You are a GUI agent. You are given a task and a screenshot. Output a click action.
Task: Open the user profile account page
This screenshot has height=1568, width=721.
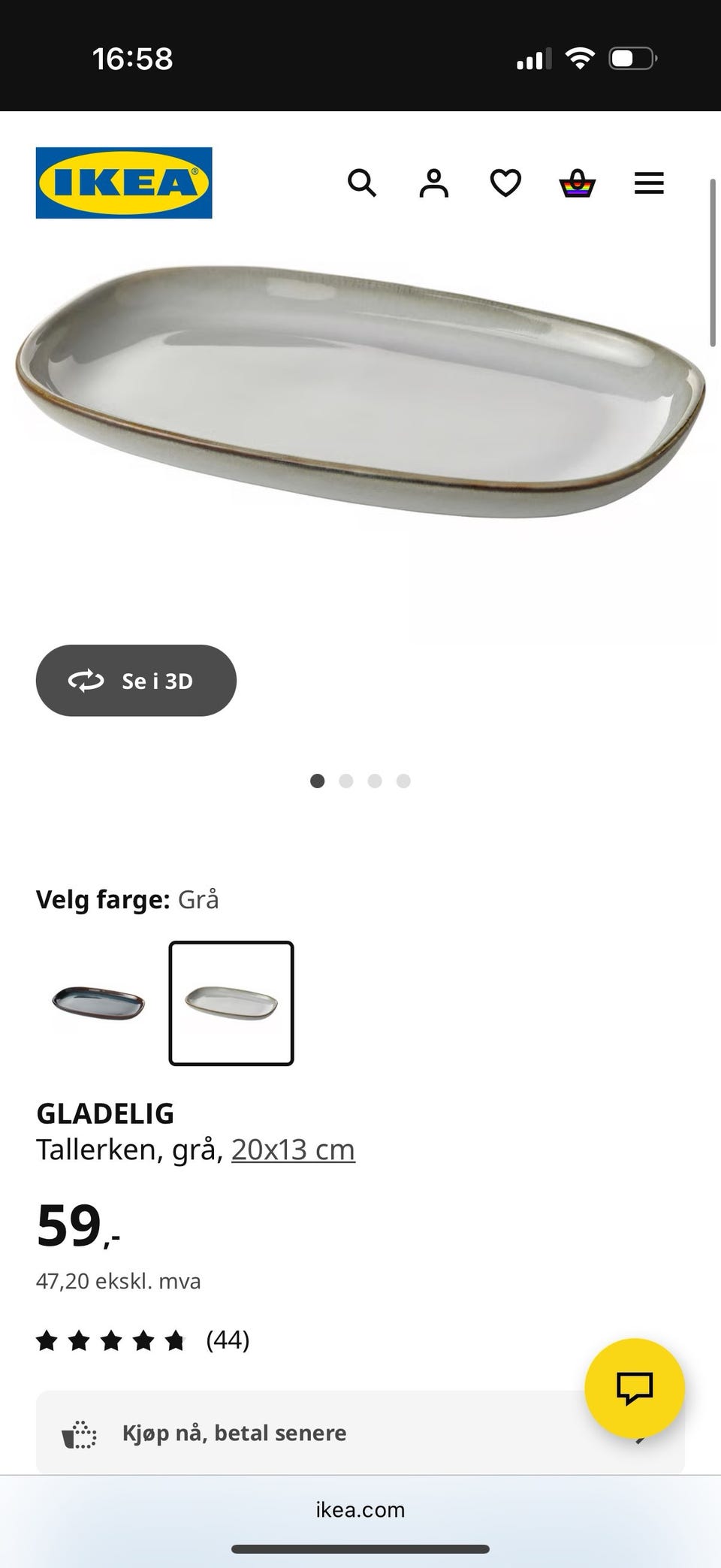433,183
